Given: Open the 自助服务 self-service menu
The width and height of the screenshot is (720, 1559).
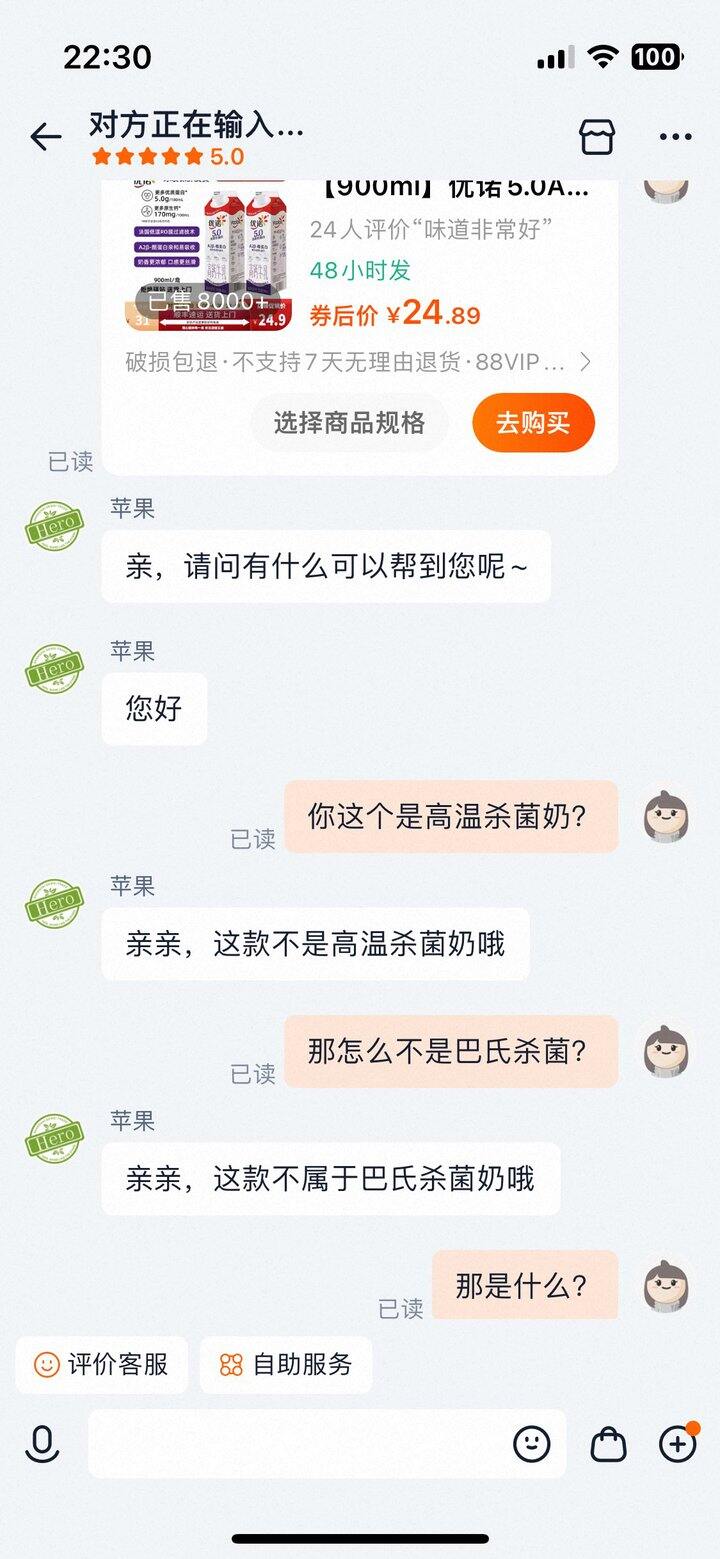Looking at the screenshot, I should pyautogui.click(x=286, y=1364).
